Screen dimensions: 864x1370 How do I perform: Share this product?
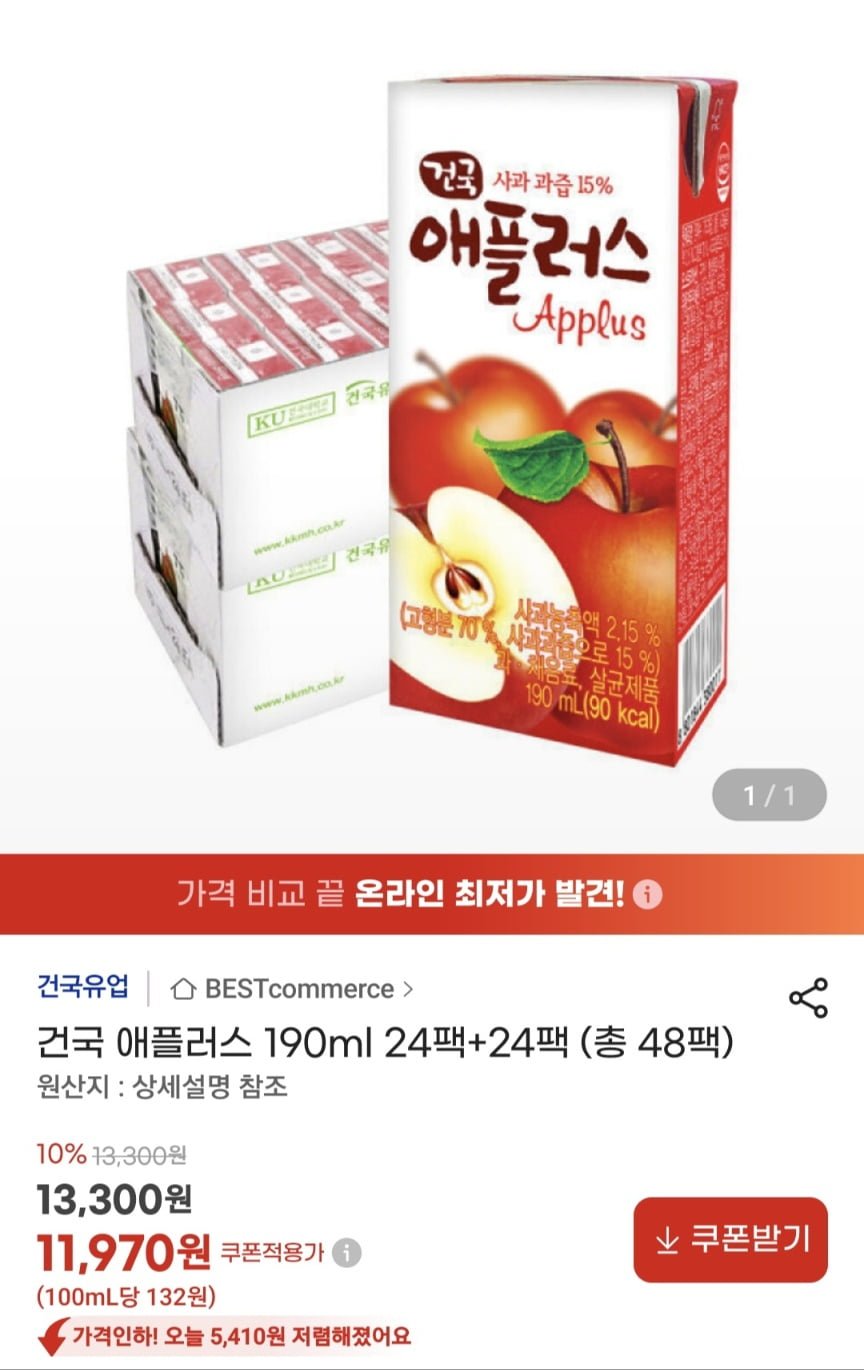(x=808, y=998)
